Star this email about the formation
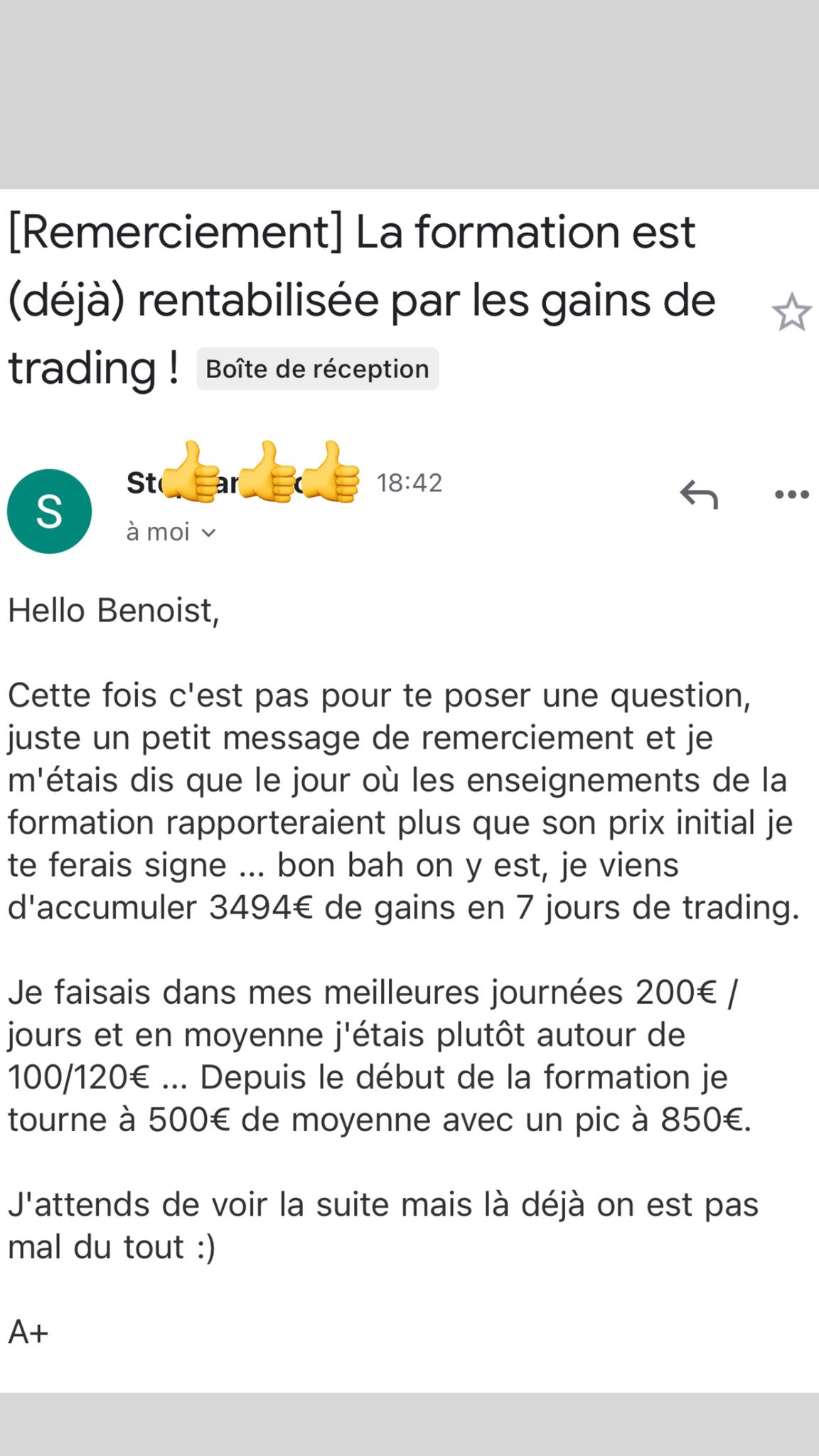819x1456 pixels. click(791, 312)
